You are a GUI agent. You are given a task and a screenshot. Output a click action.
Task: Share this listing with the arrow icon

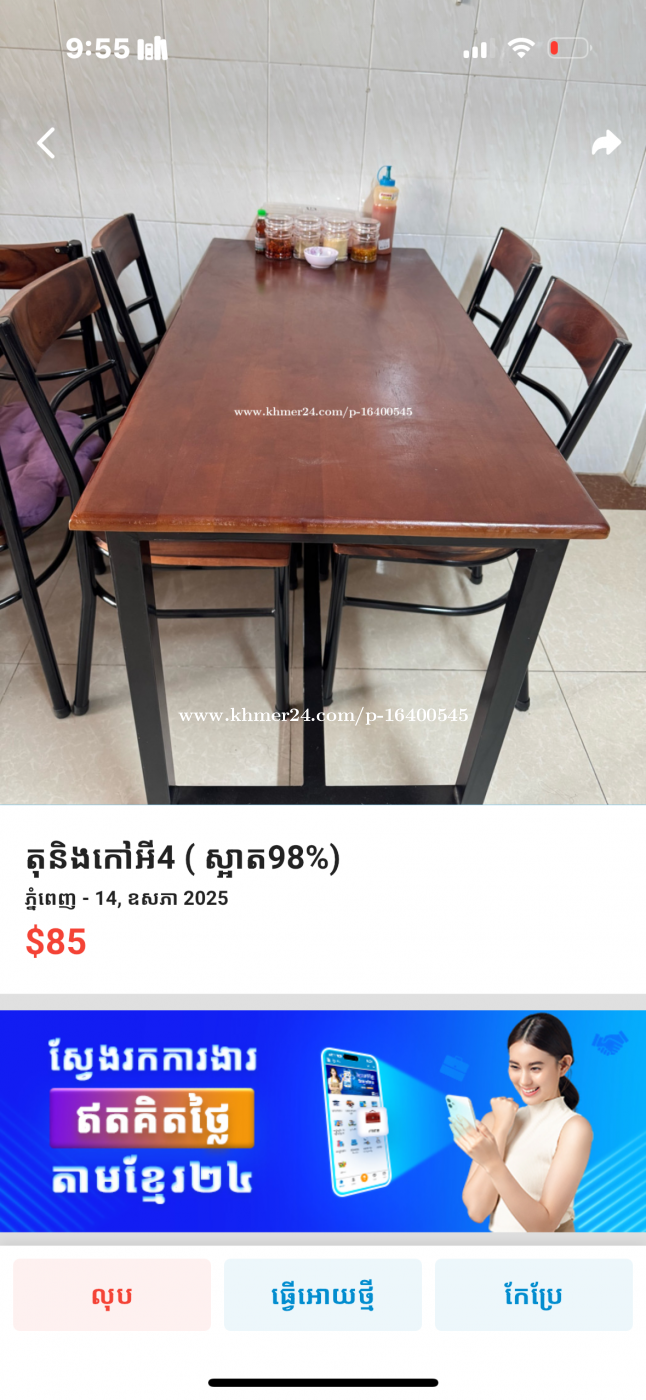tap(606, 143)
